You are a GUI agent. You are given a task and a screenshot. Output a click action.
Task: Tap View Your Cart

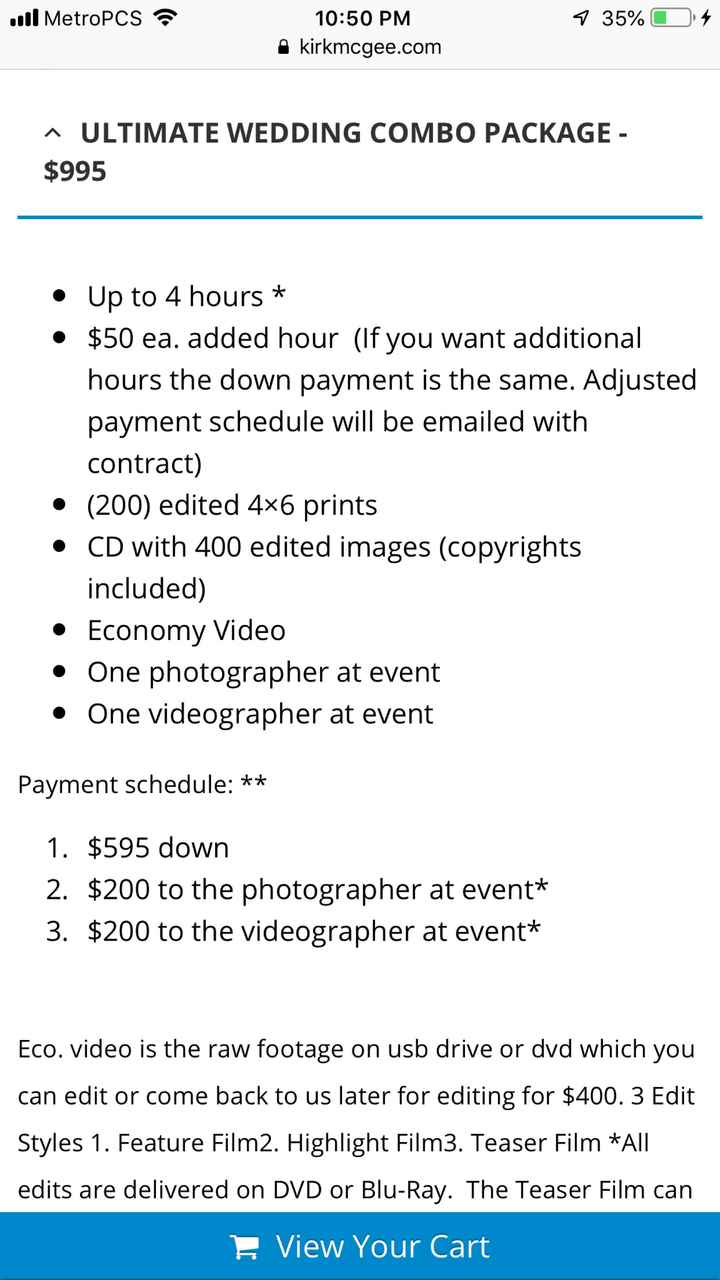(x=383, y=1246)
